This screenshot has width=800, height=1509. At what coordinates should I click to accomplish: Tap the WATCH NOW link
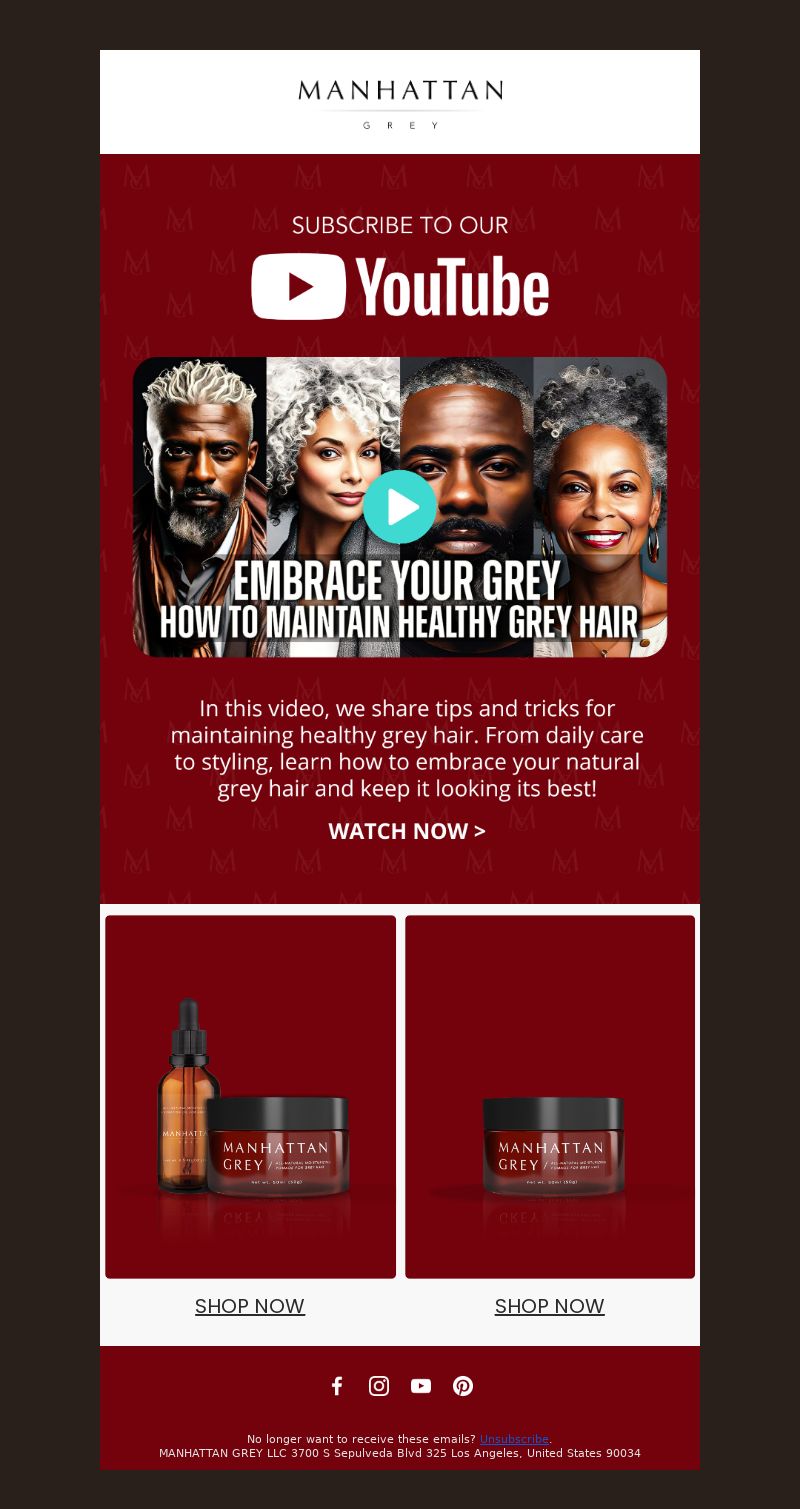[407, 831]
